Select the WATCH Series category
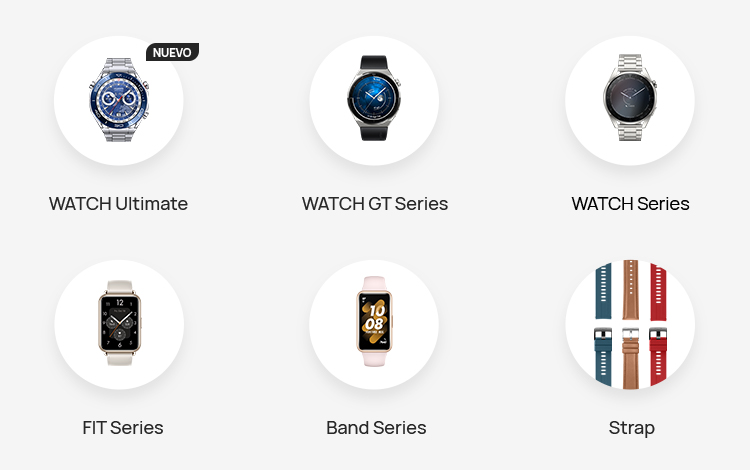 (x=630, y=101)
